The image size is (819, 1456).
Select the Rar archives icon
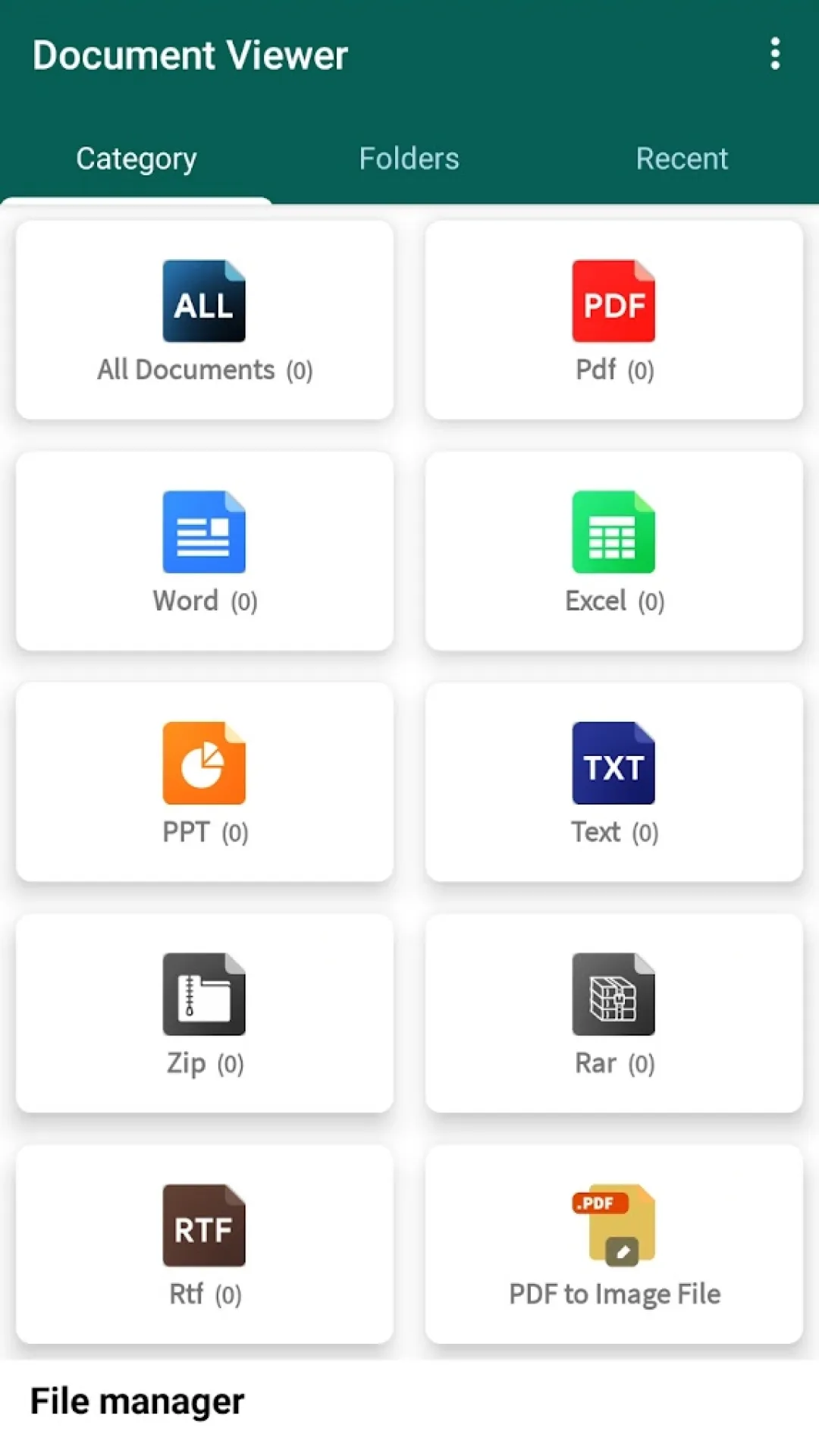pos(613,994)
